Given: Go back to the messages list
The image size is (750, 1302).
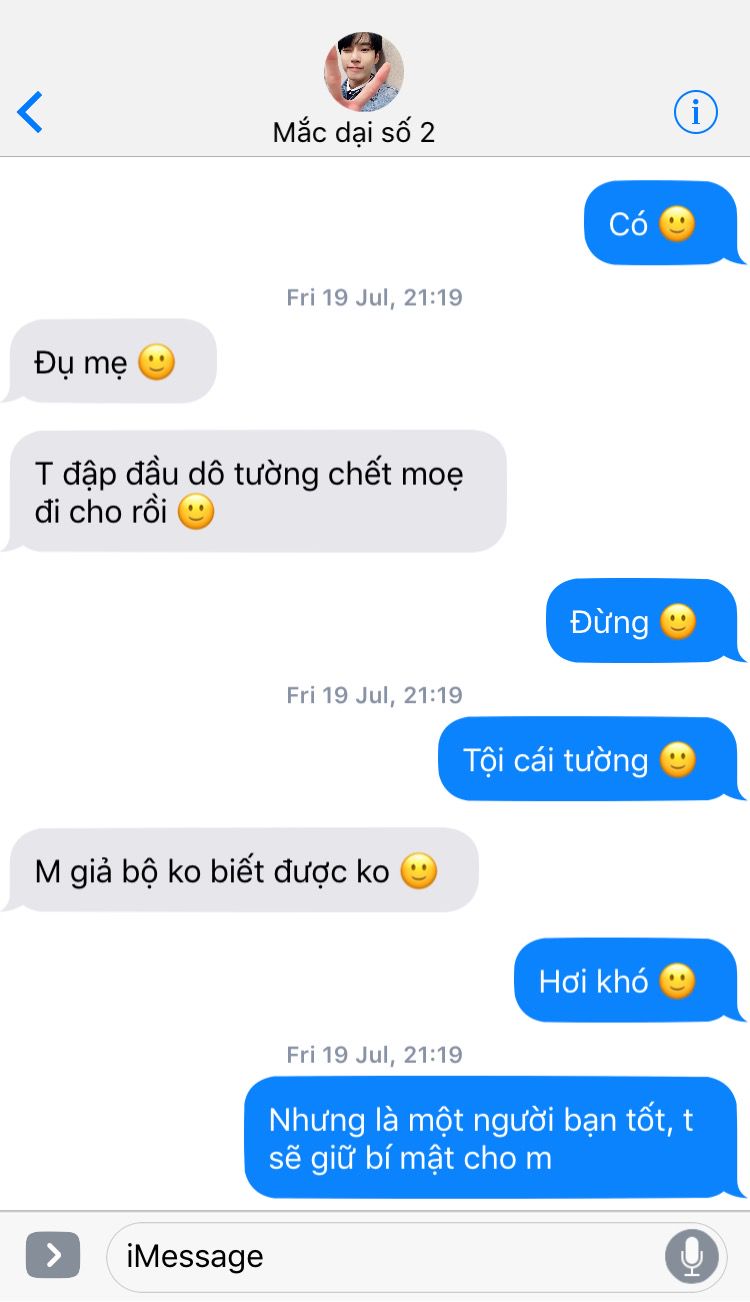Looking at the screenshot, I should (30, 112).
